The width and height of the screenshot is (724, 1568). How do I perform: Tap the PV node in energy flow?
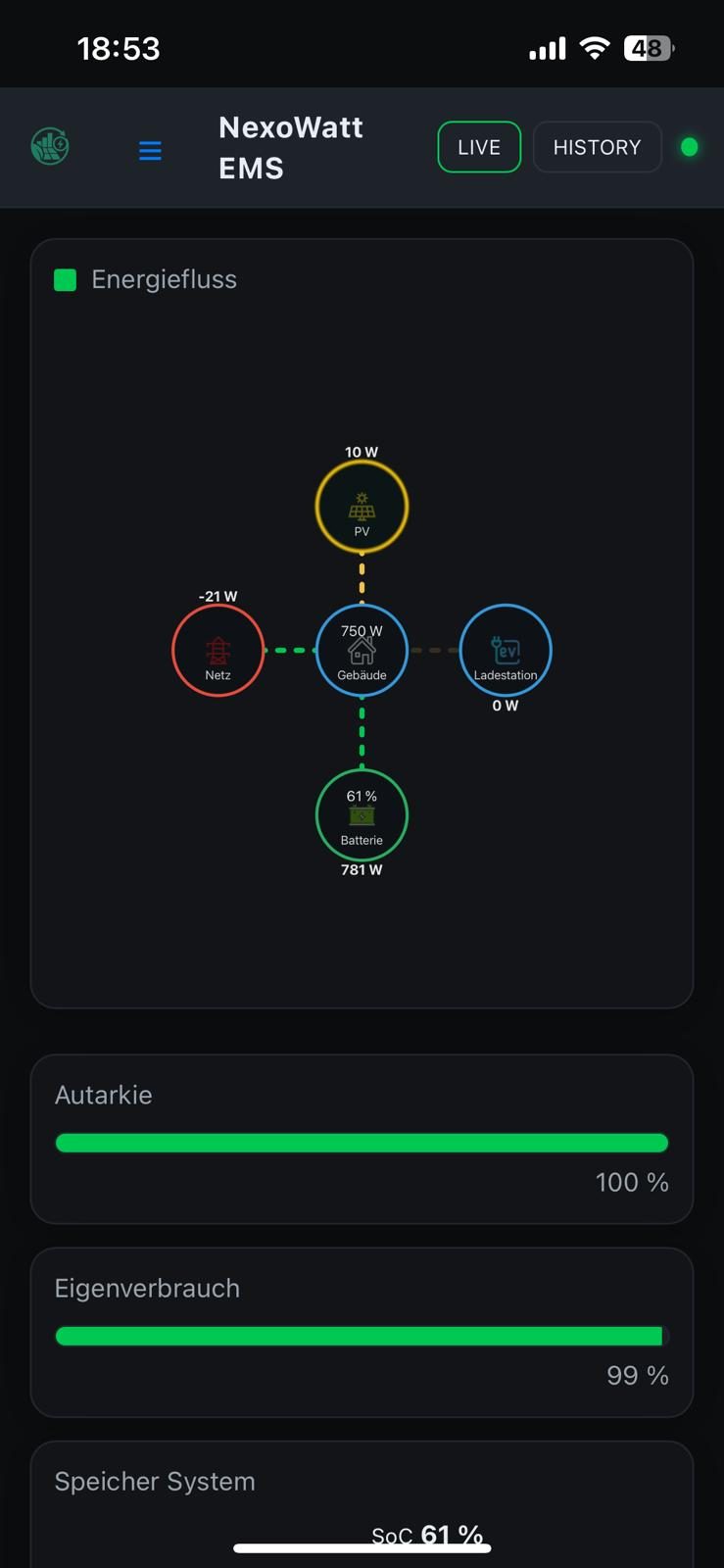tap(362, 507)
